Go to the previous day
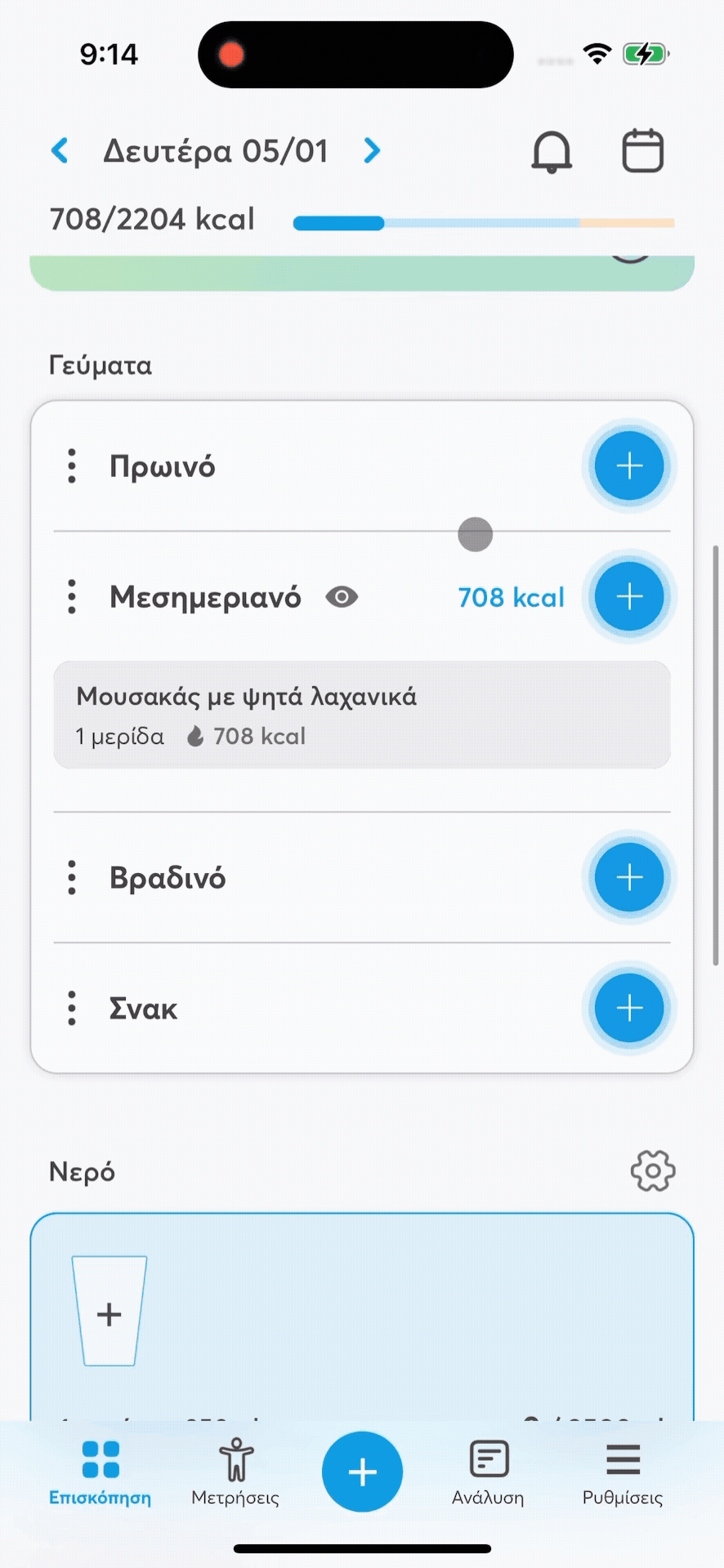 pos(60,151)
